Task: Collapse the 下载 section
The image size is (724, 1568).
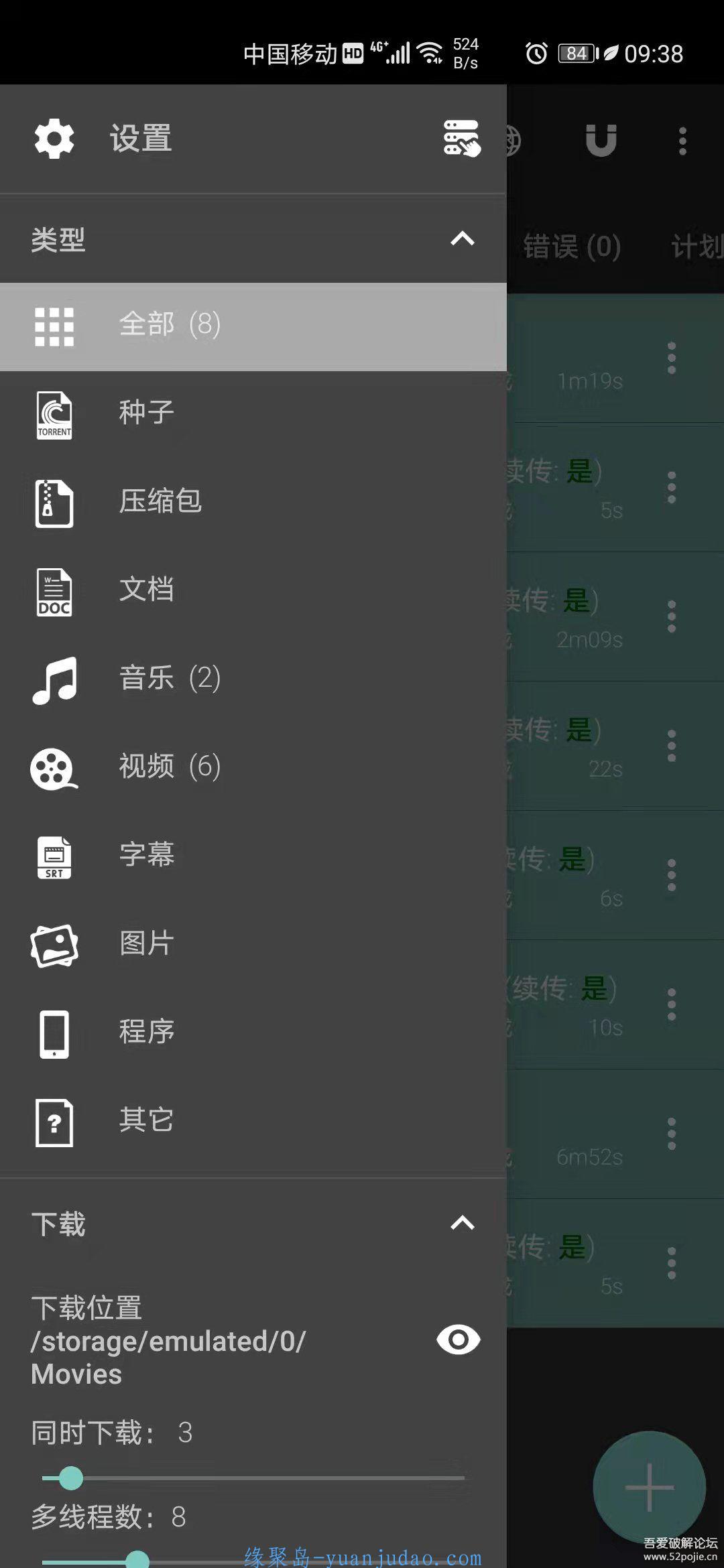Action: [x=462, y=1224]
